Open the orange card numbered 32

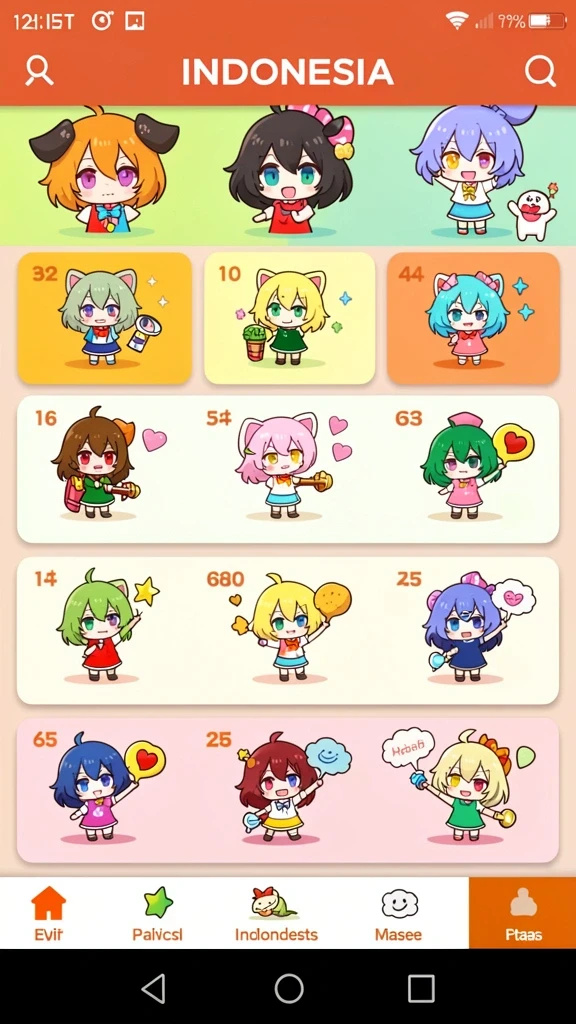pos(104,318)
